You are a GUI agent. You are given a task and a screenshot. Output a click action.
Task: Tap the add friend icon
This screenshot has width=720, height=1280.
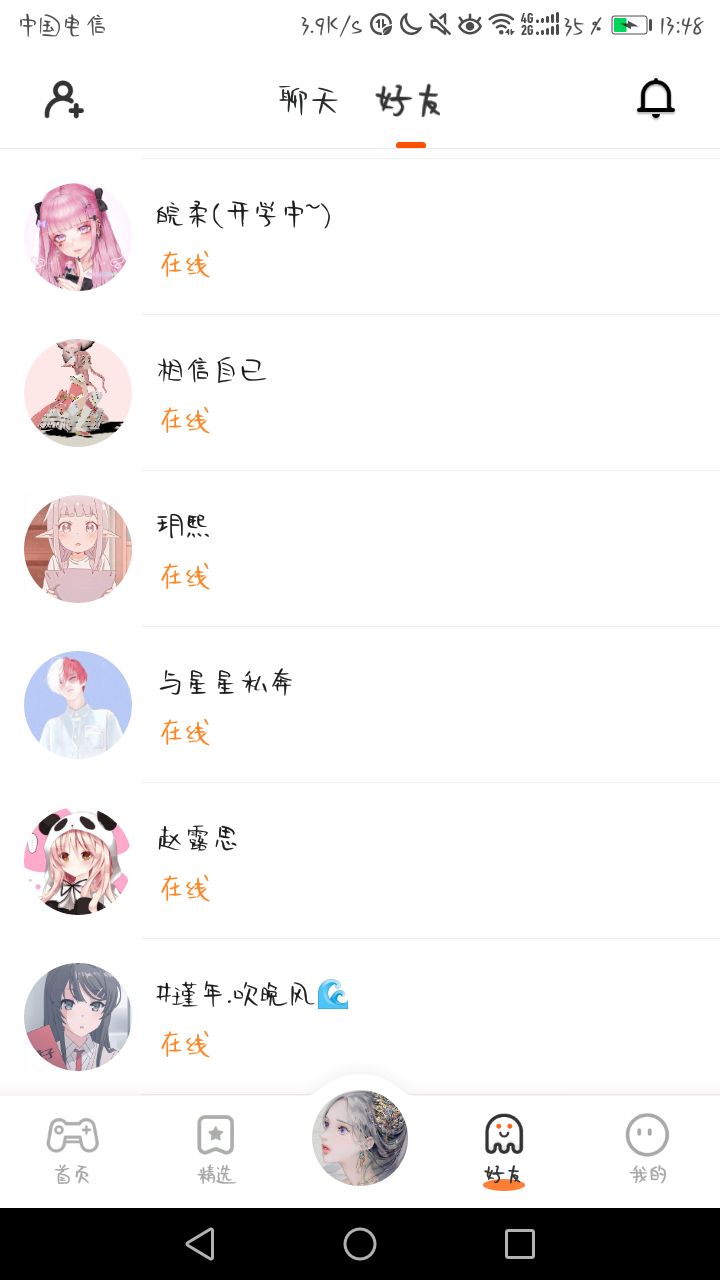pyautogui.click(x=64, y=100)
